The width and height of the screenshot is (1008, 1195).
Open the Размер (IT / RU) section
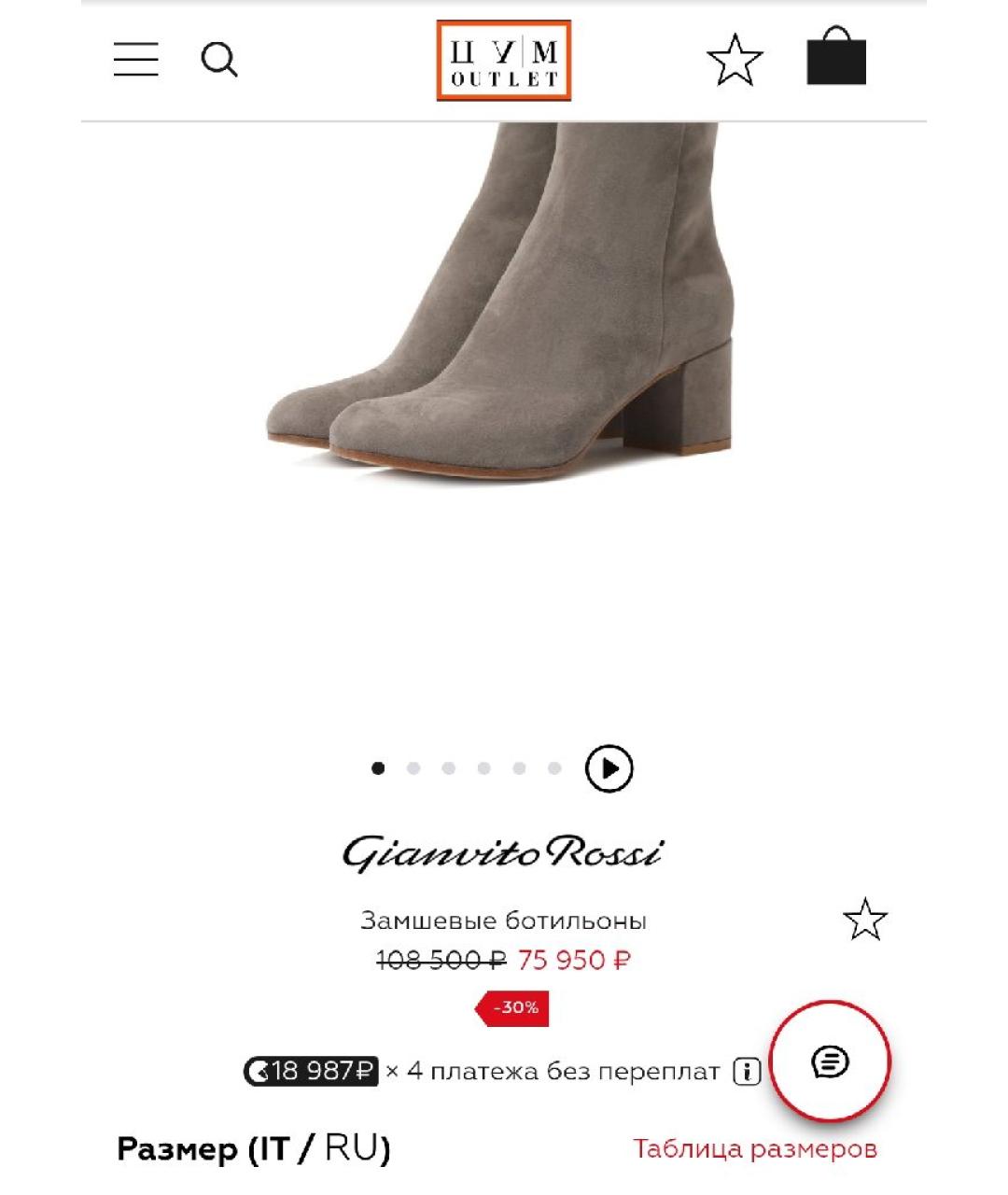click(254, 1148)
